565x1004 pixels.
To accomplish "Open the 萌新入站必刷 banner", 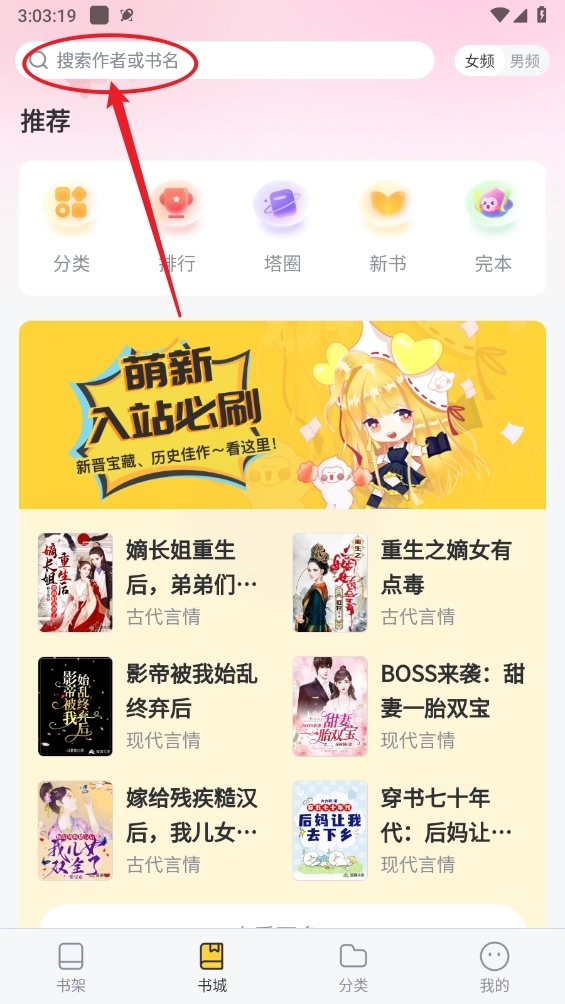I will point(282,414).
